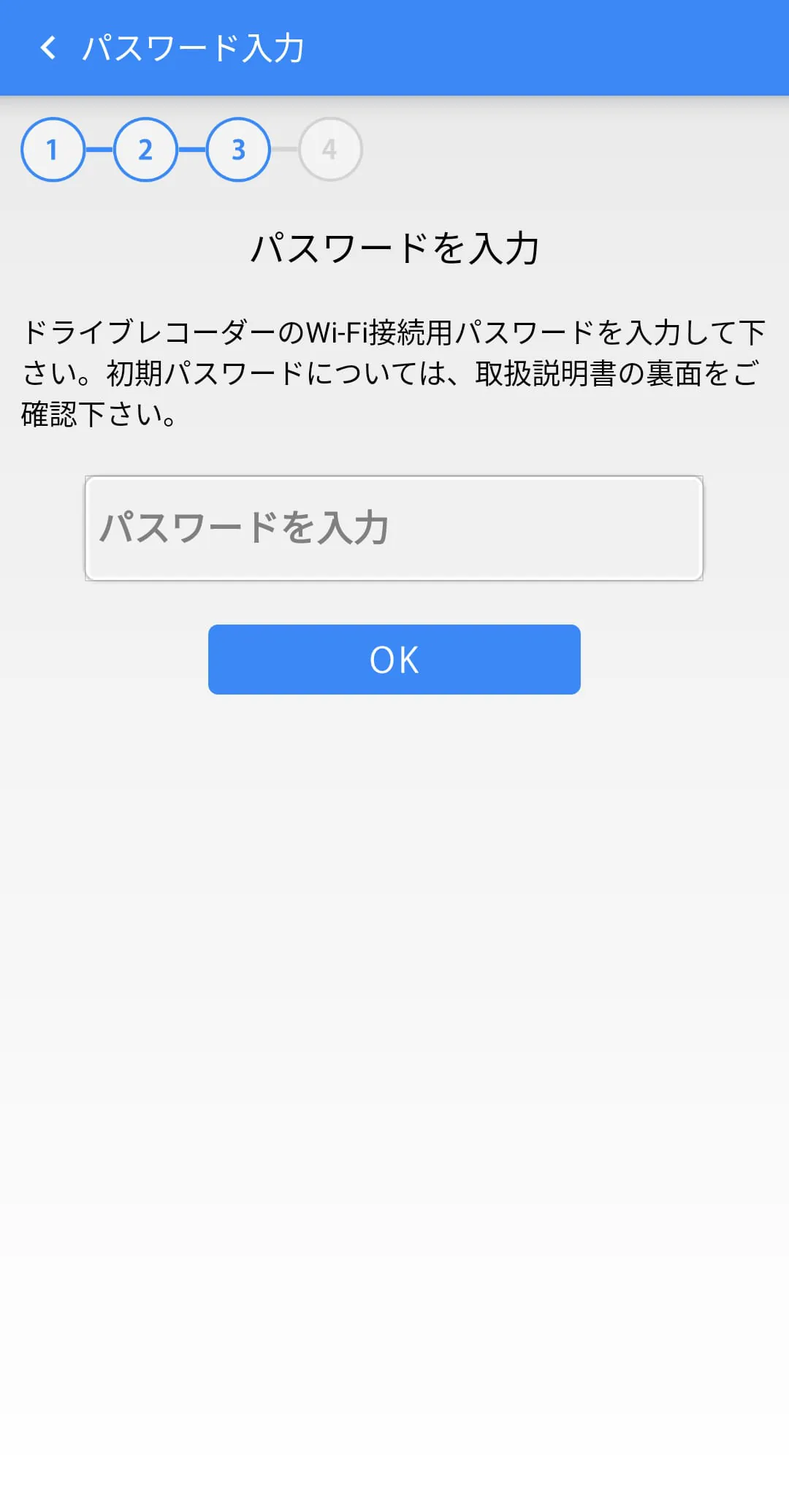
Task: Select step 2 circle in the progress indicator
Action: click(x=146, y=149)
